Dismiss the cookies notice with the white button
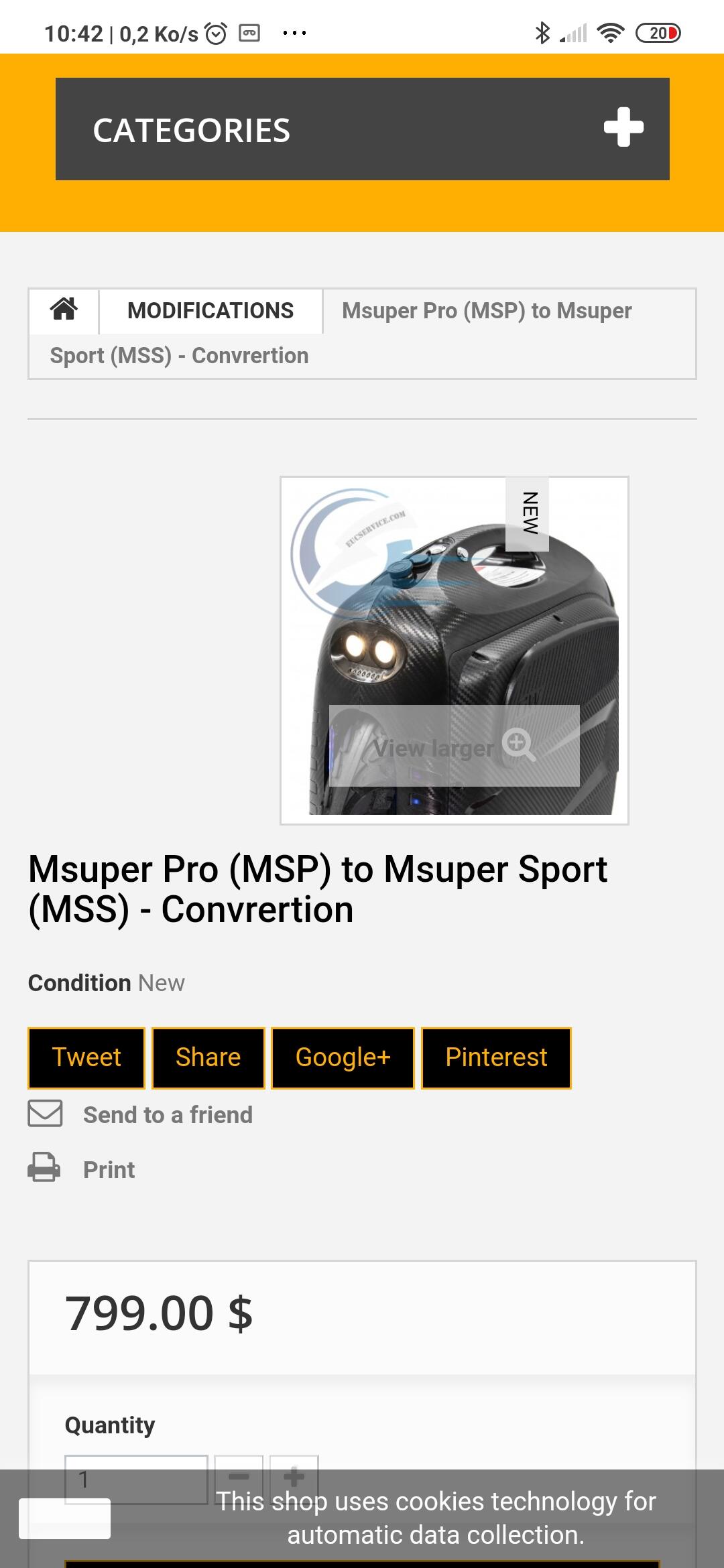 64,1518
